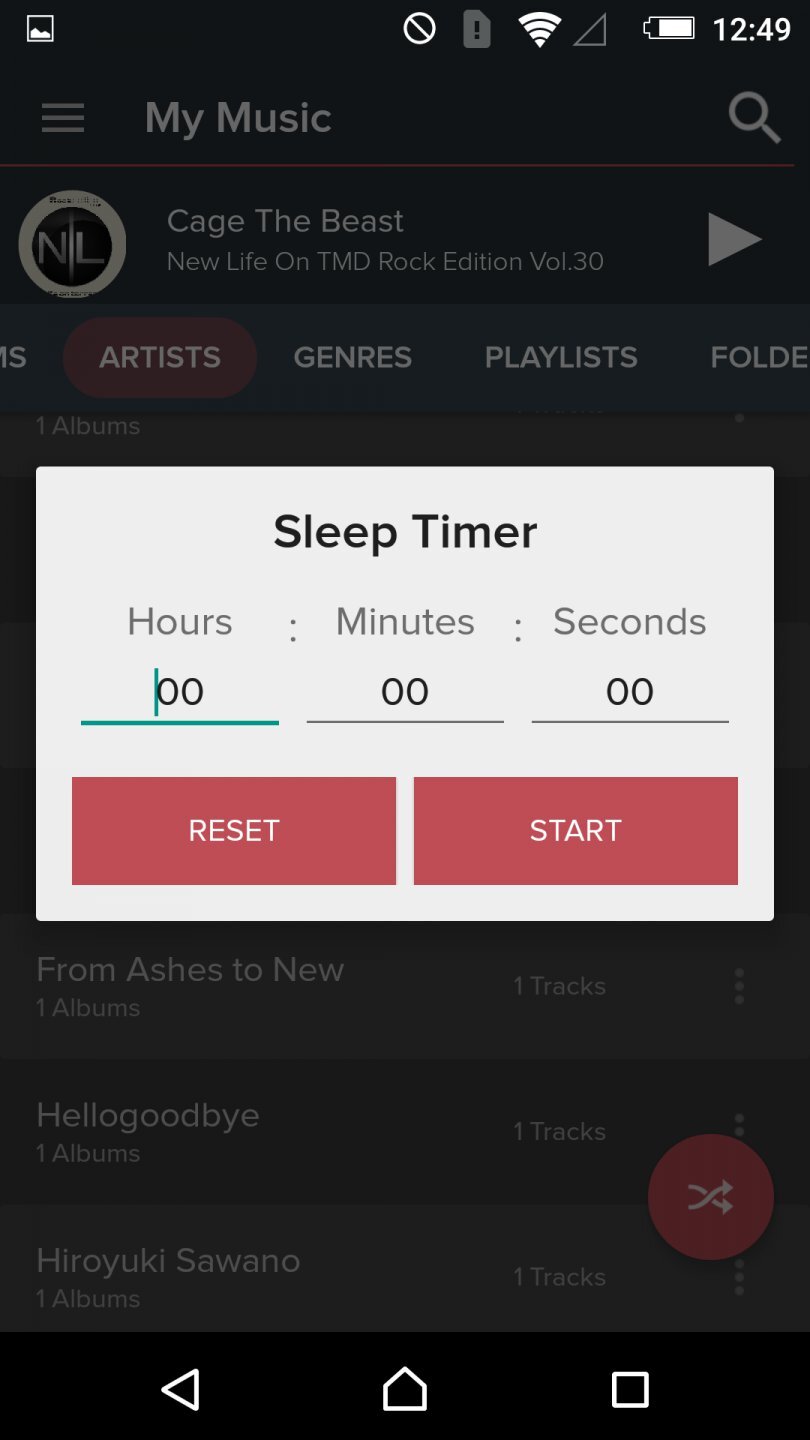
Task: Switch to the GENRES tab
Action: click(352, 357)
